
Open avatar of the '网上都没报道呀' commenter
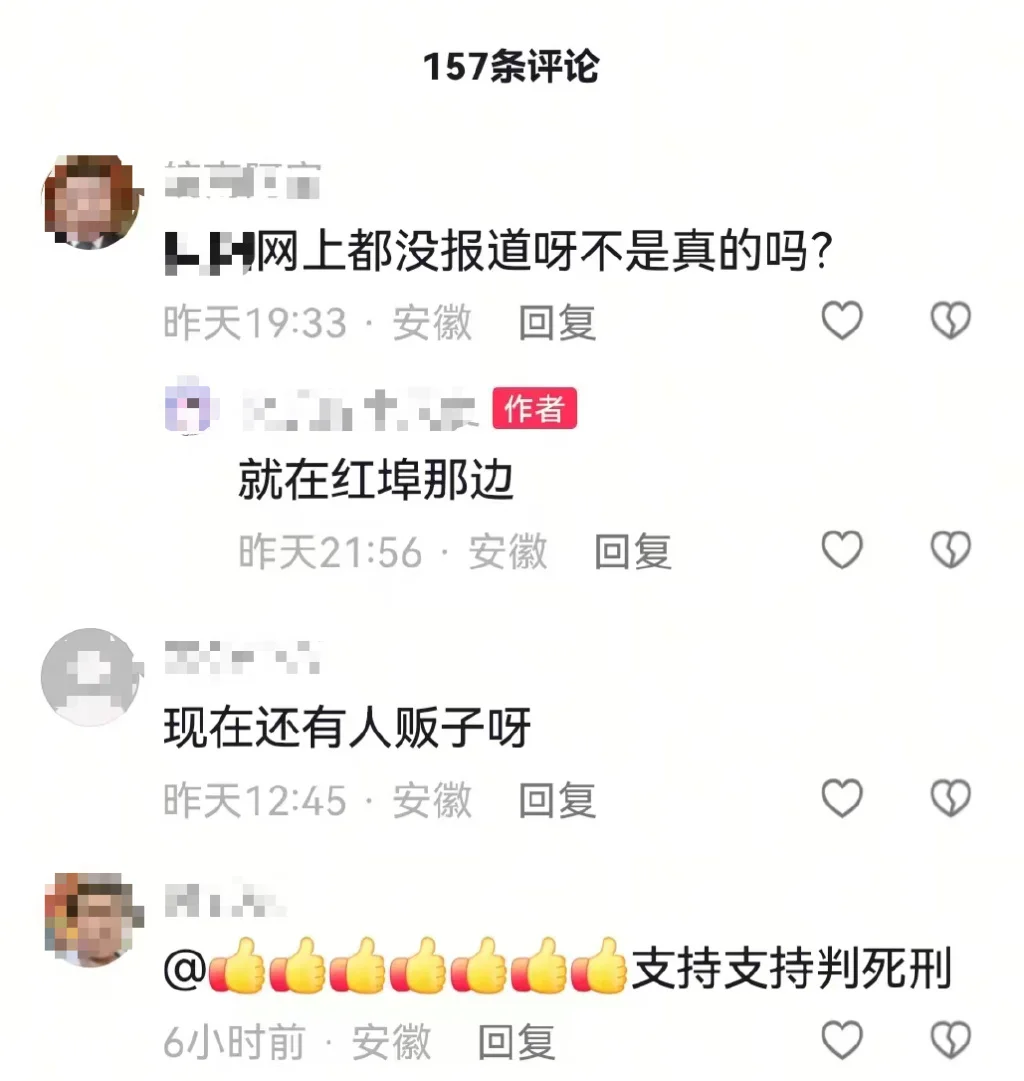[x=91, y=203]
